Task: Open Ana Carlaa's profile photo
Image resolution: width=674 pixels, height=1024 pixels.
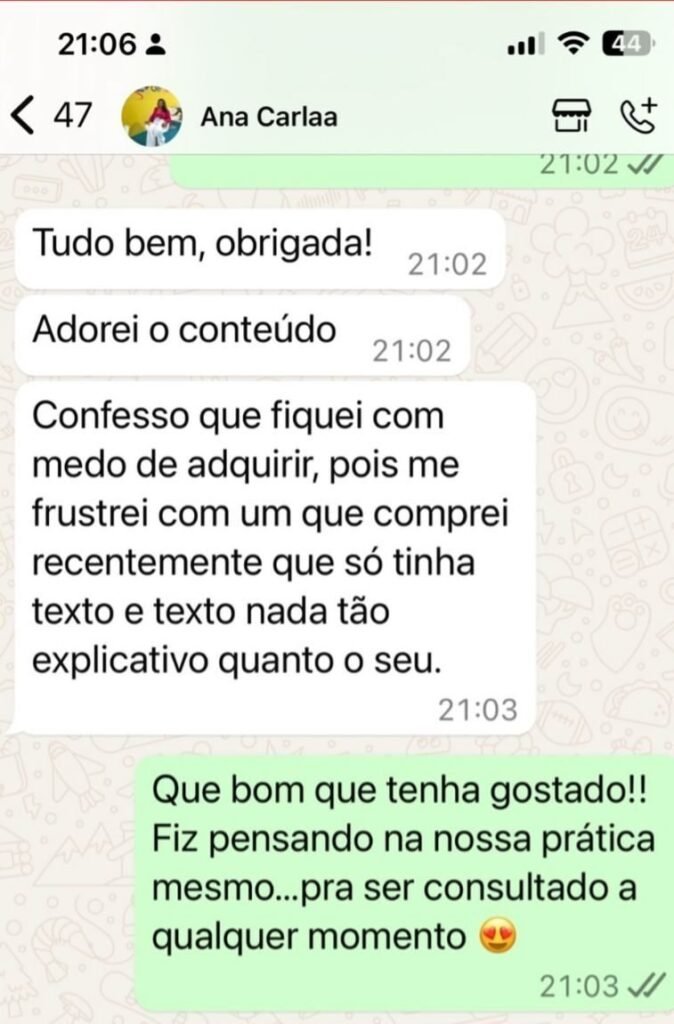Action: [151, 116]
